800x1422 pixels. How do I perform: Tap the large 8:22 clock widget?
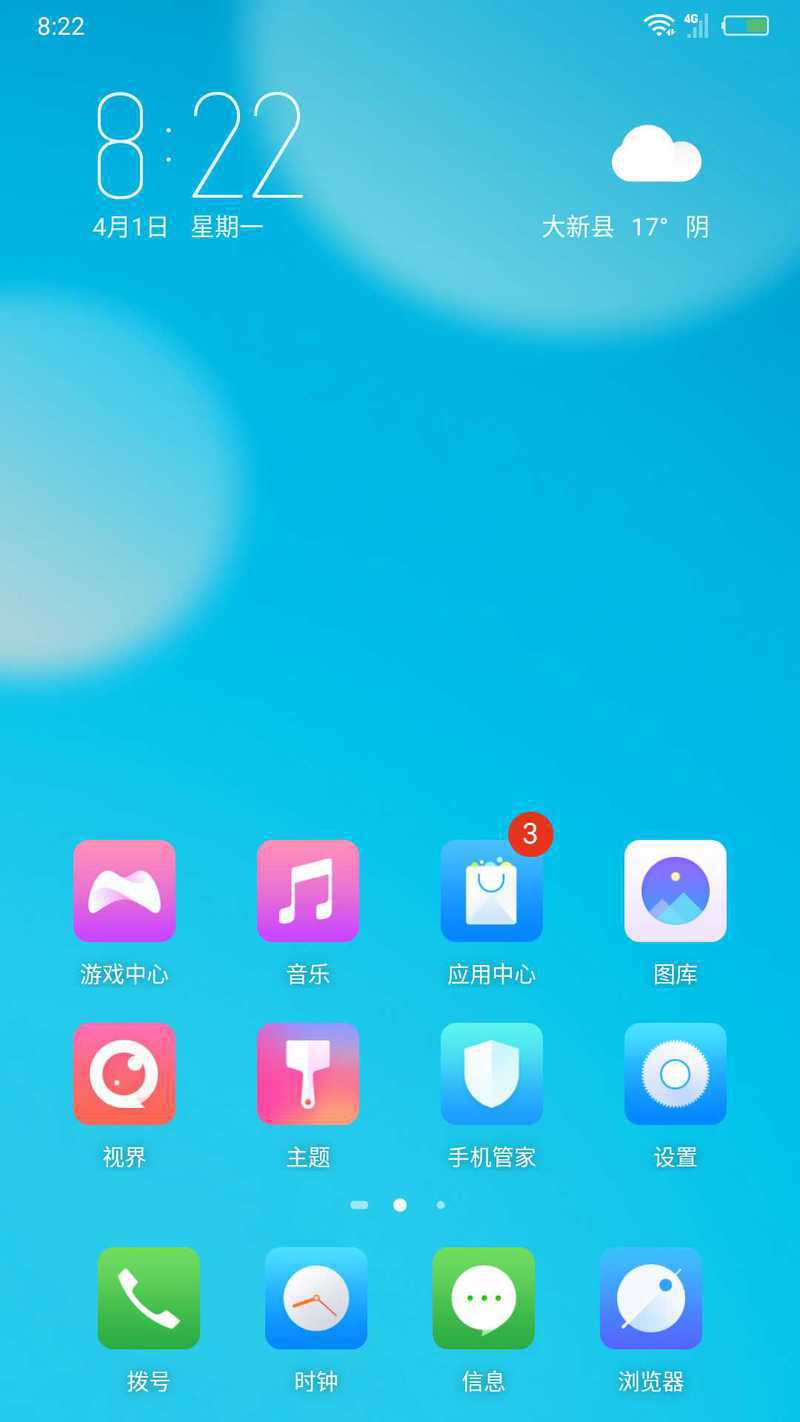point(199,146)
